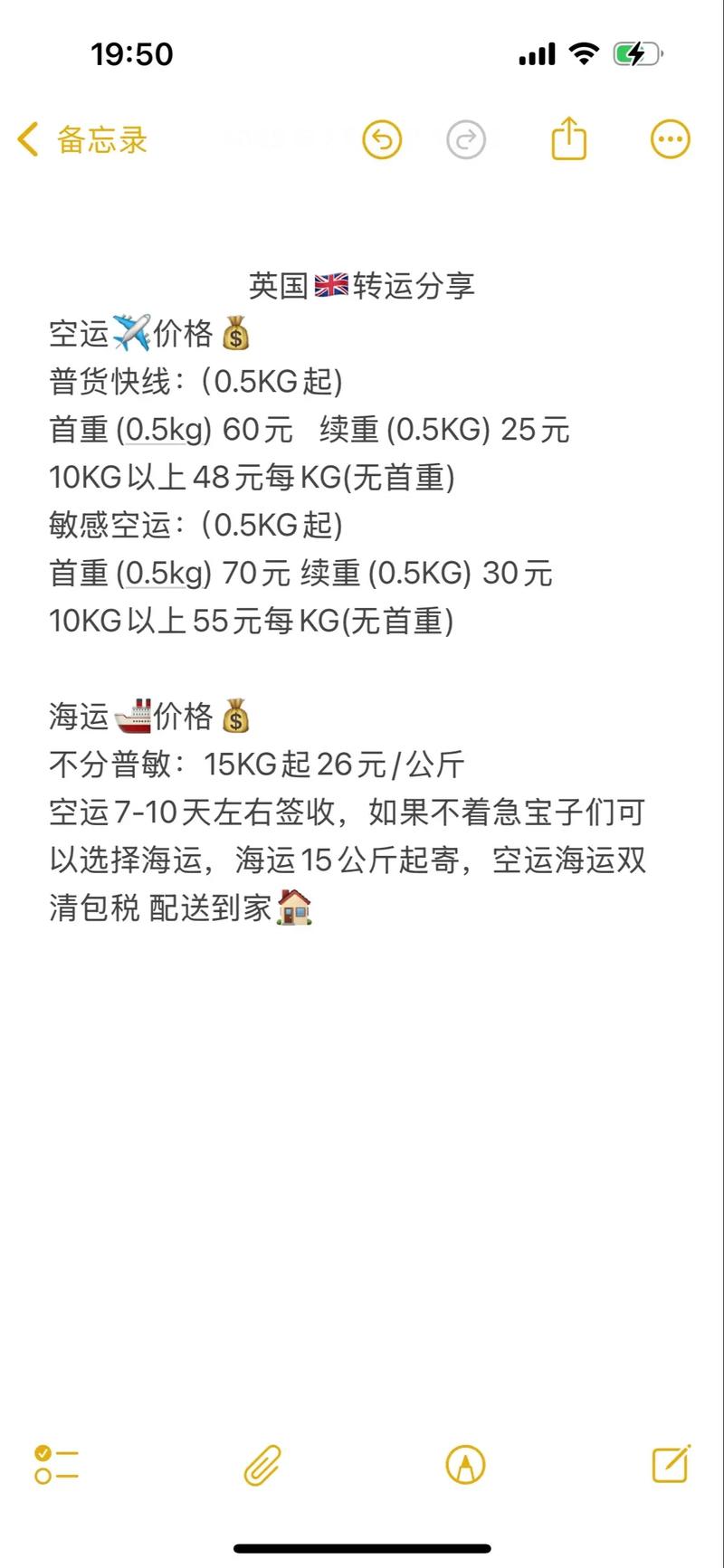Create a new note

click(x=672, y=1464)
